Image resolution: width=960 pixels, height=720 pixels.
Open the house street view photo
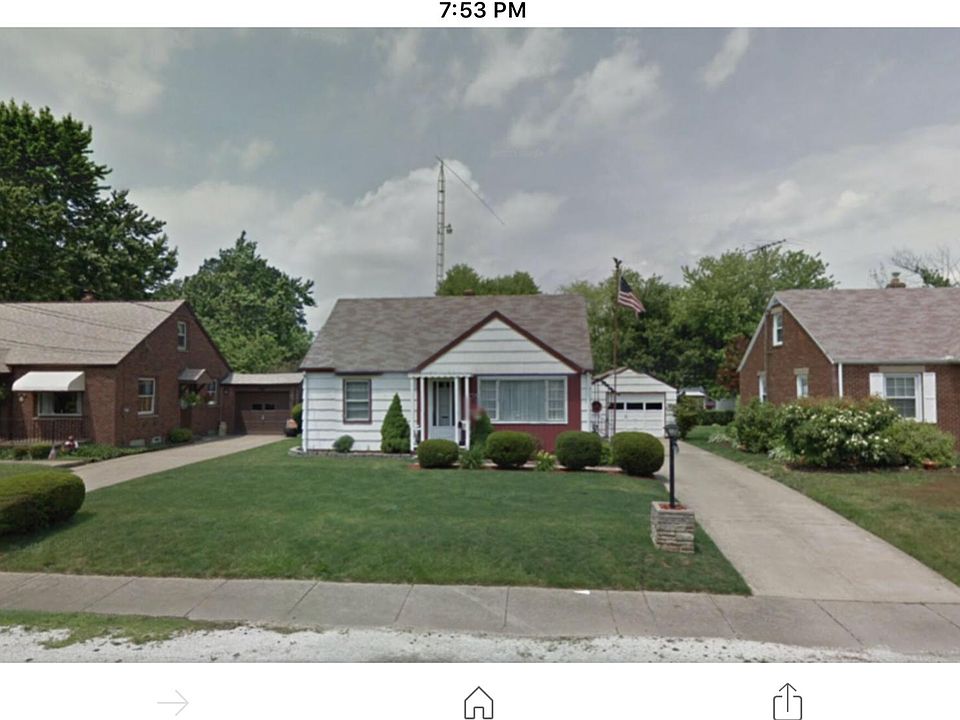point(480,345)
